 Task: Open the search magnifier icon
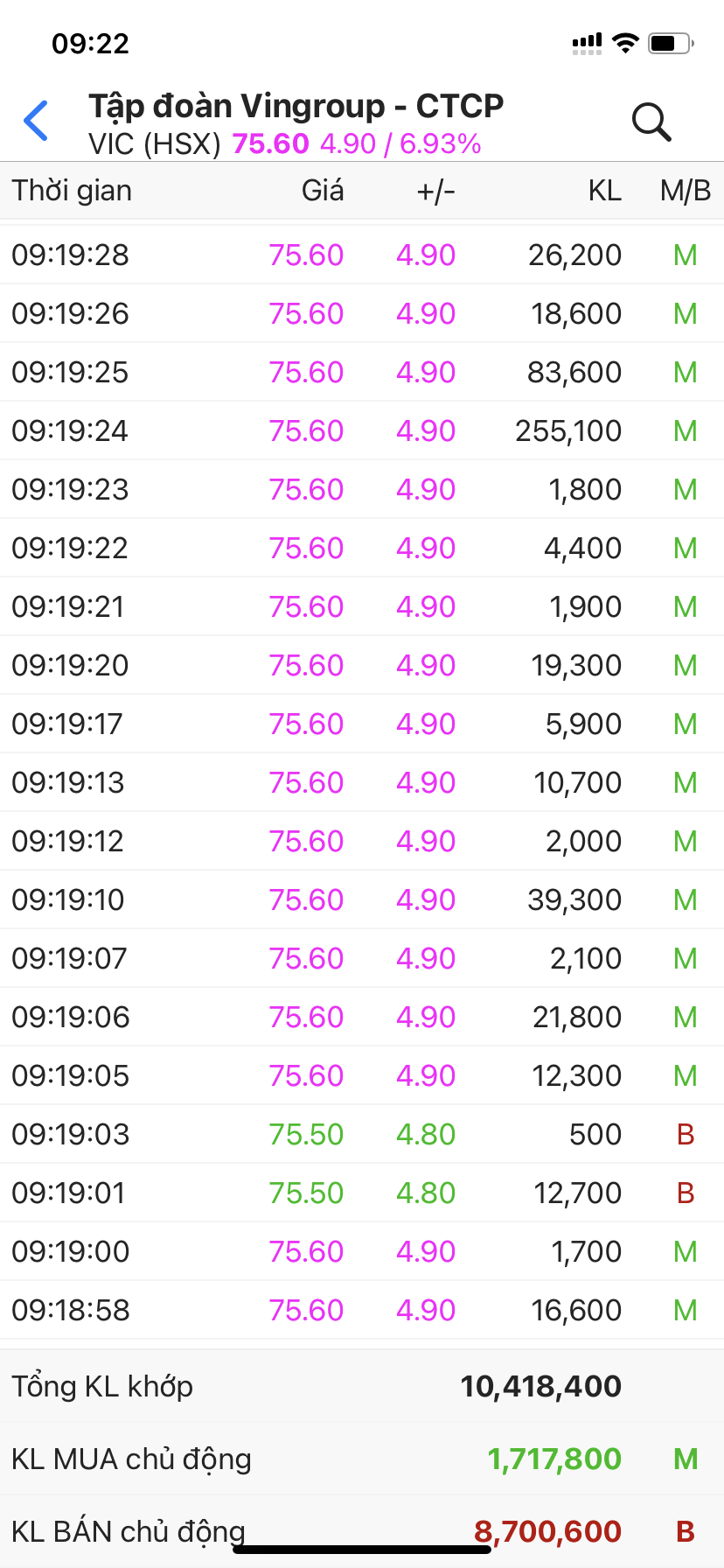click(x=651, y=122)
